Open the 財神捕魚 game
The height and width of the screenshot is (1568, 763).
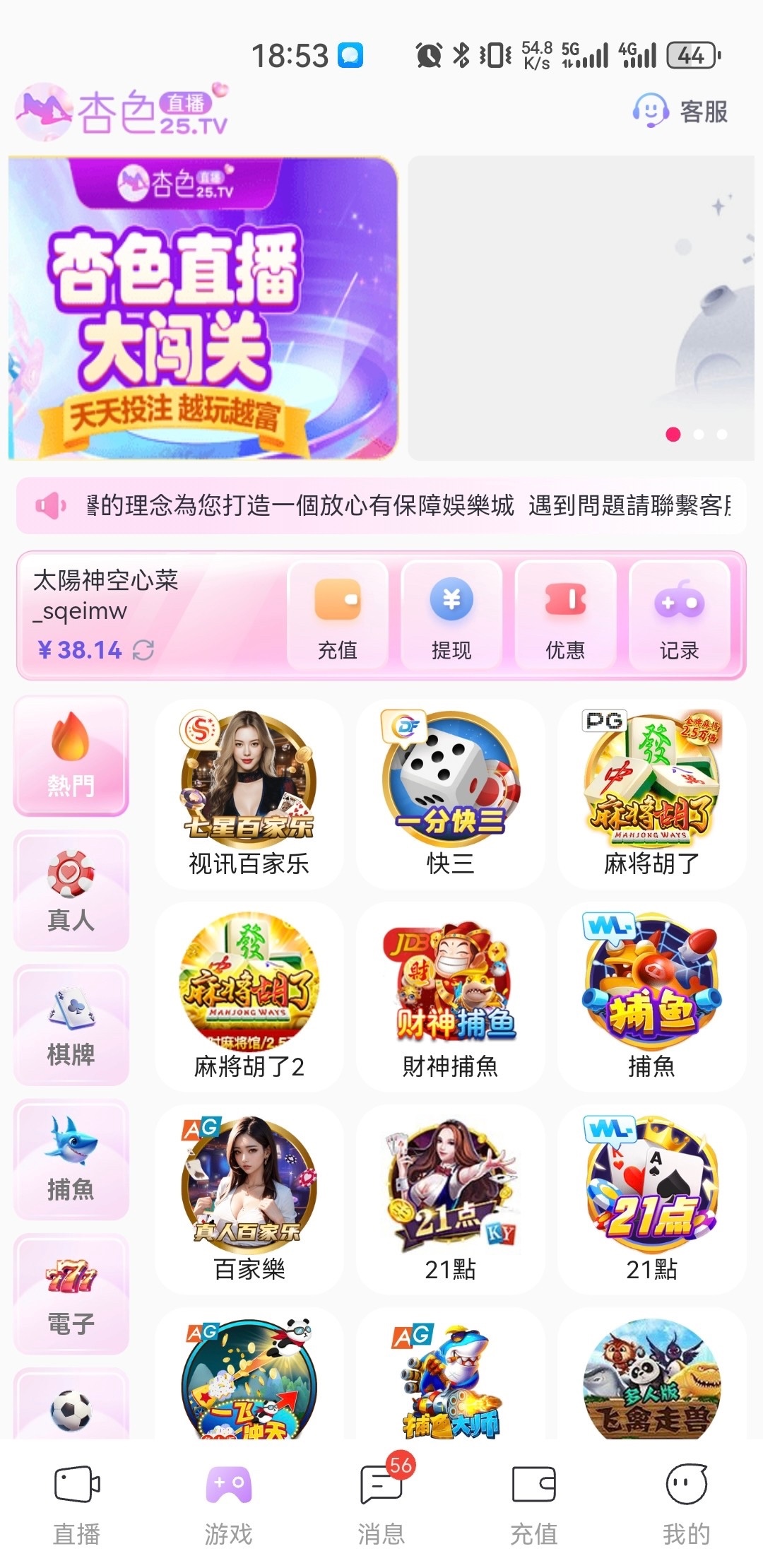(x=451, y=996)
